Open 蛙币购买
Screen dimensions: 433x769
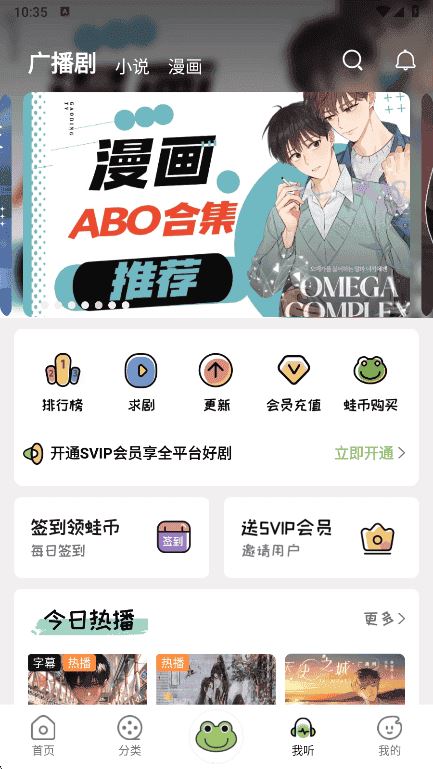370,383
